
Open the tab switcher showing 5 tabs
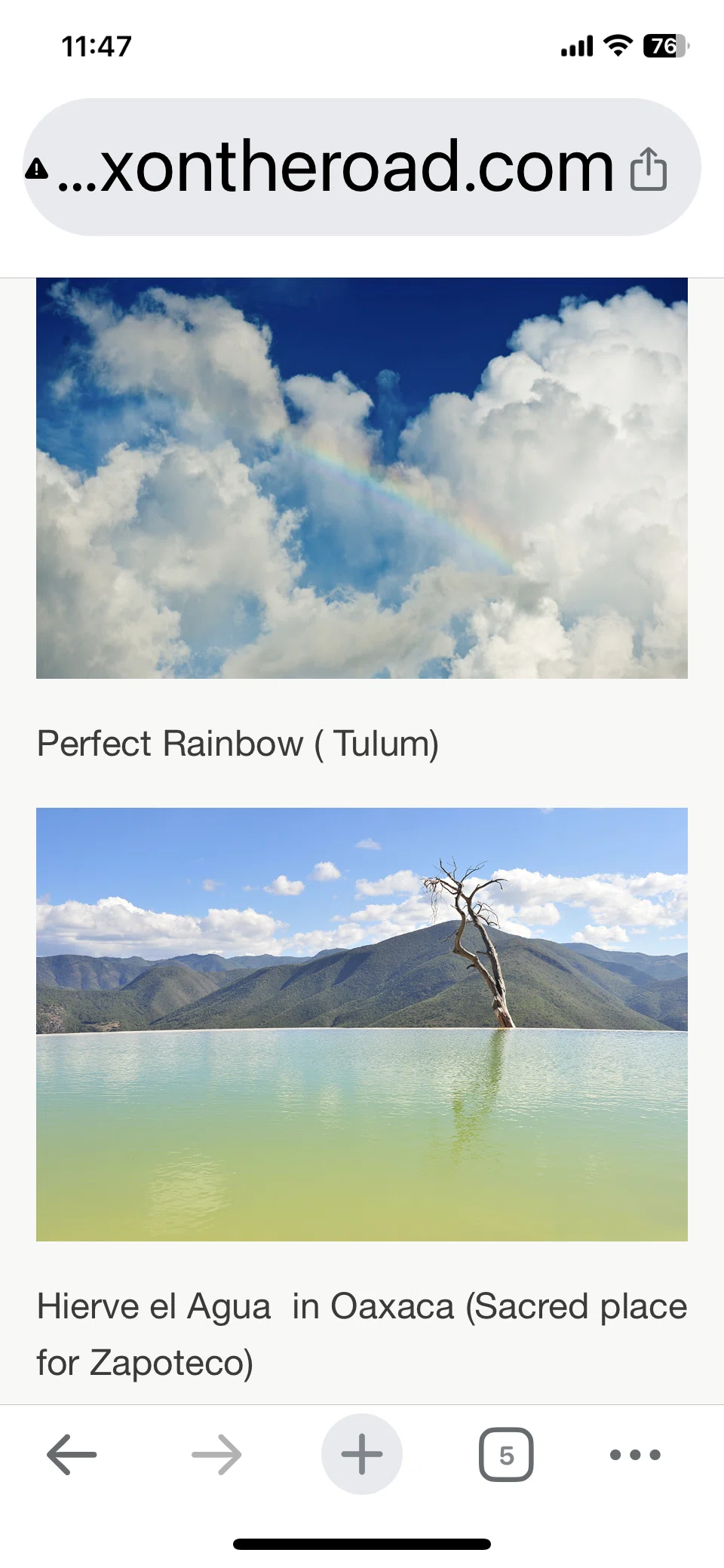(x=506, y=1454)
